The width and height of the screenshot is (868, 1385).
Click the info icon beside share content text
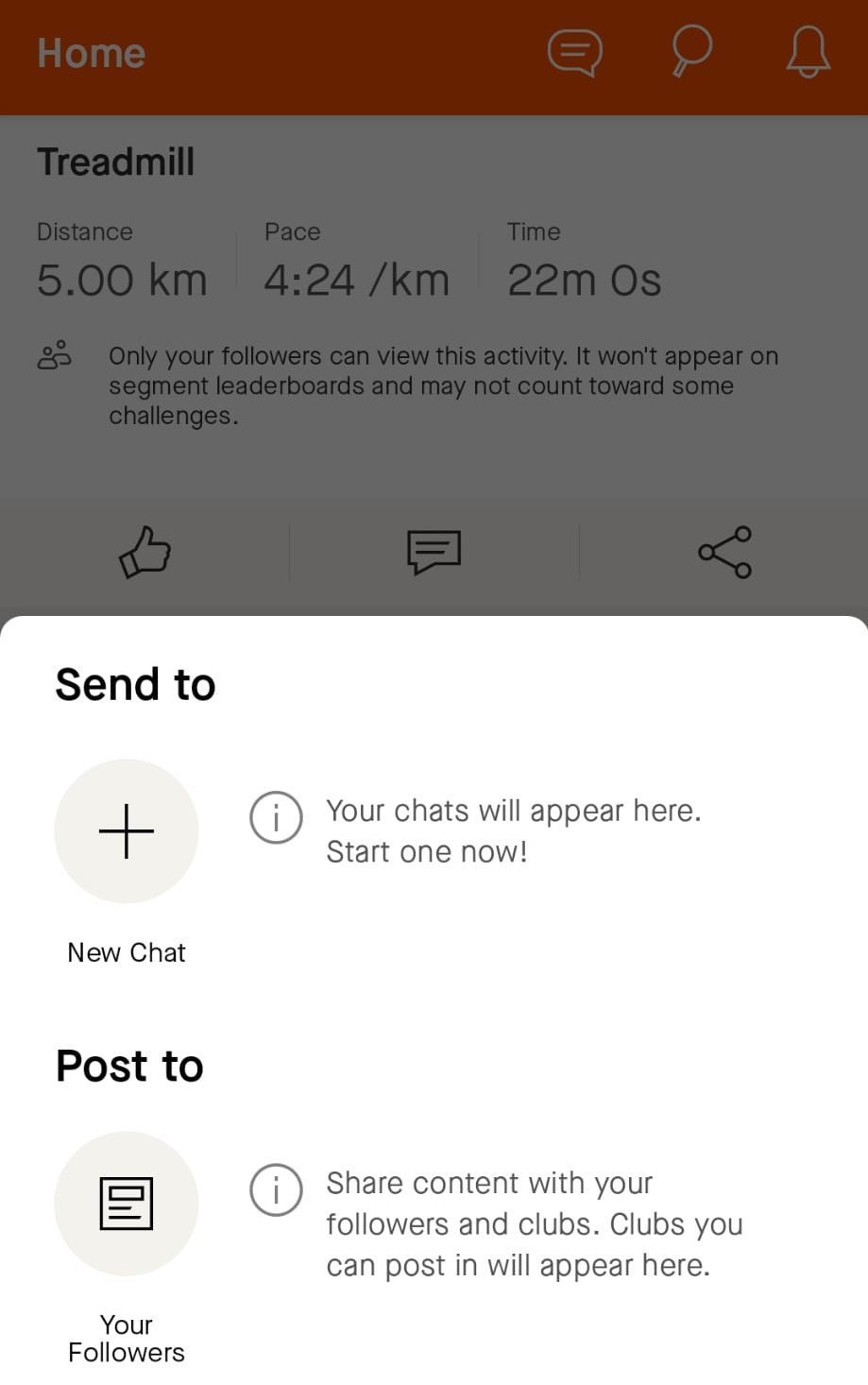point(275,1190)
